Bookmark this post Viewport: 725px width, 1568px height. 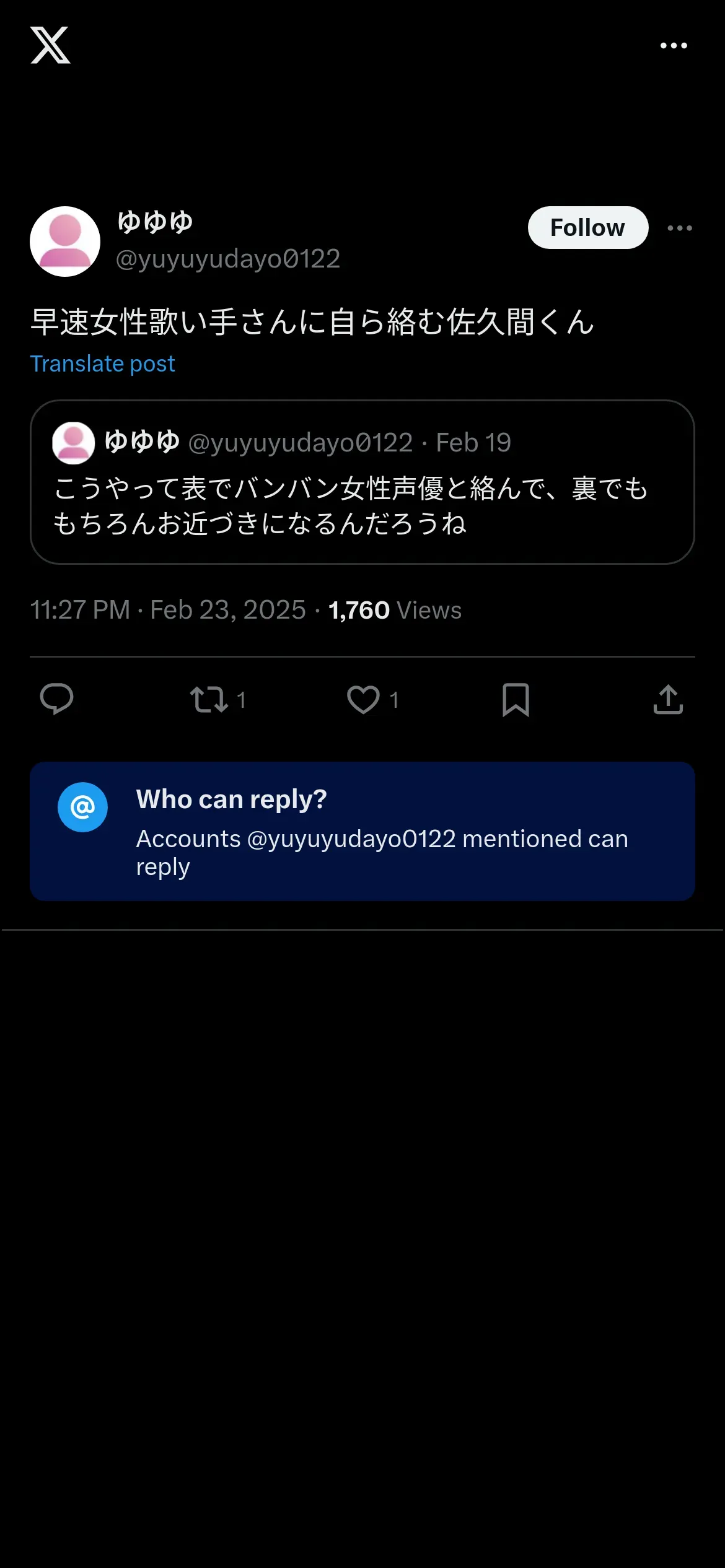(x=516, y=699)
